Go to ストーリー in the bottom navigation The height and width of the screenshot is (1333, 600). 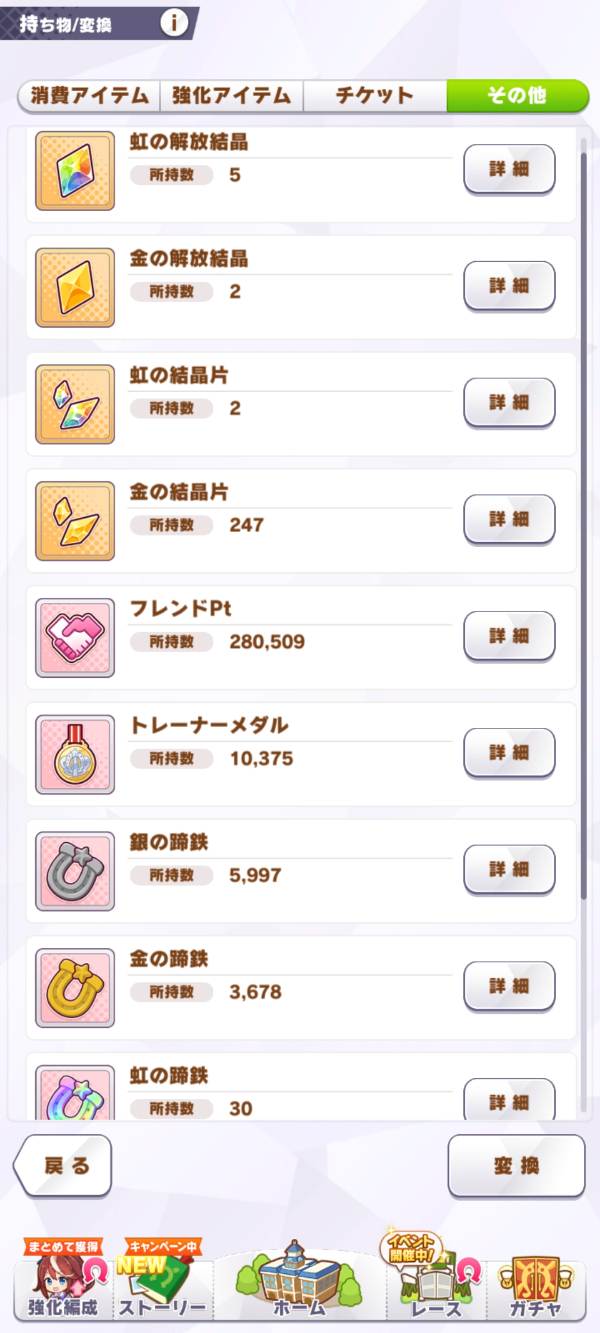tap(162, 1283)
